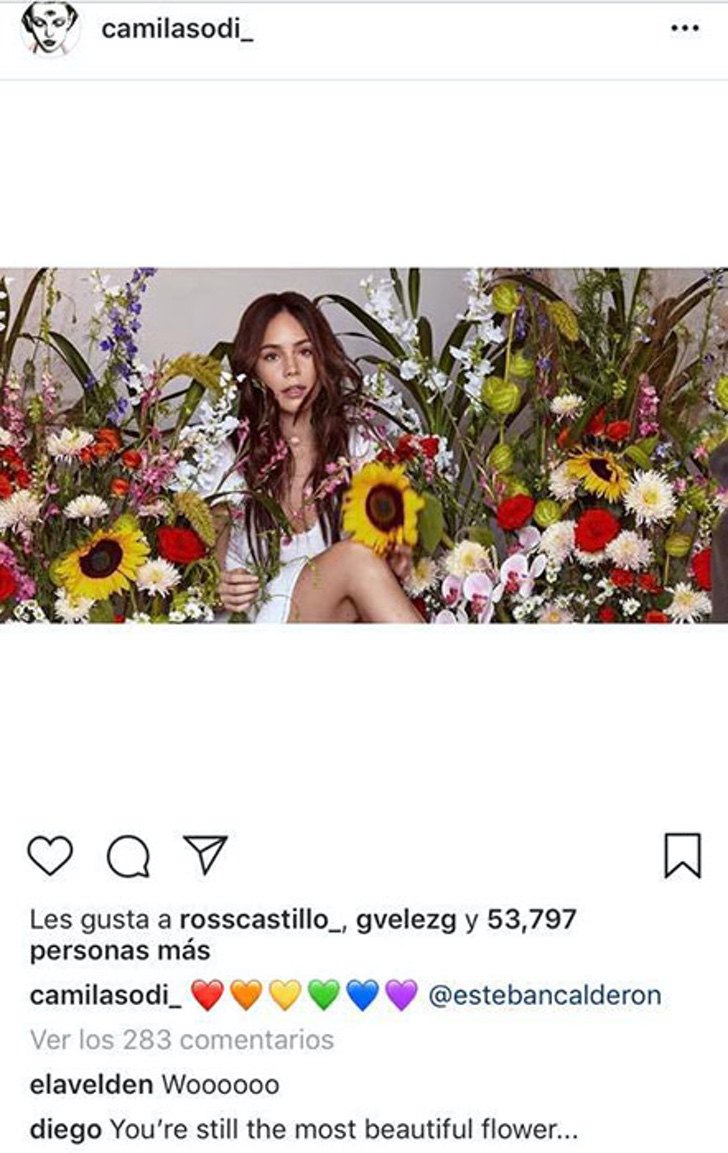Share the post via paper plane icon
Image resolution: width=728 pixels, height=1153 pixels.
click(205, 856)
